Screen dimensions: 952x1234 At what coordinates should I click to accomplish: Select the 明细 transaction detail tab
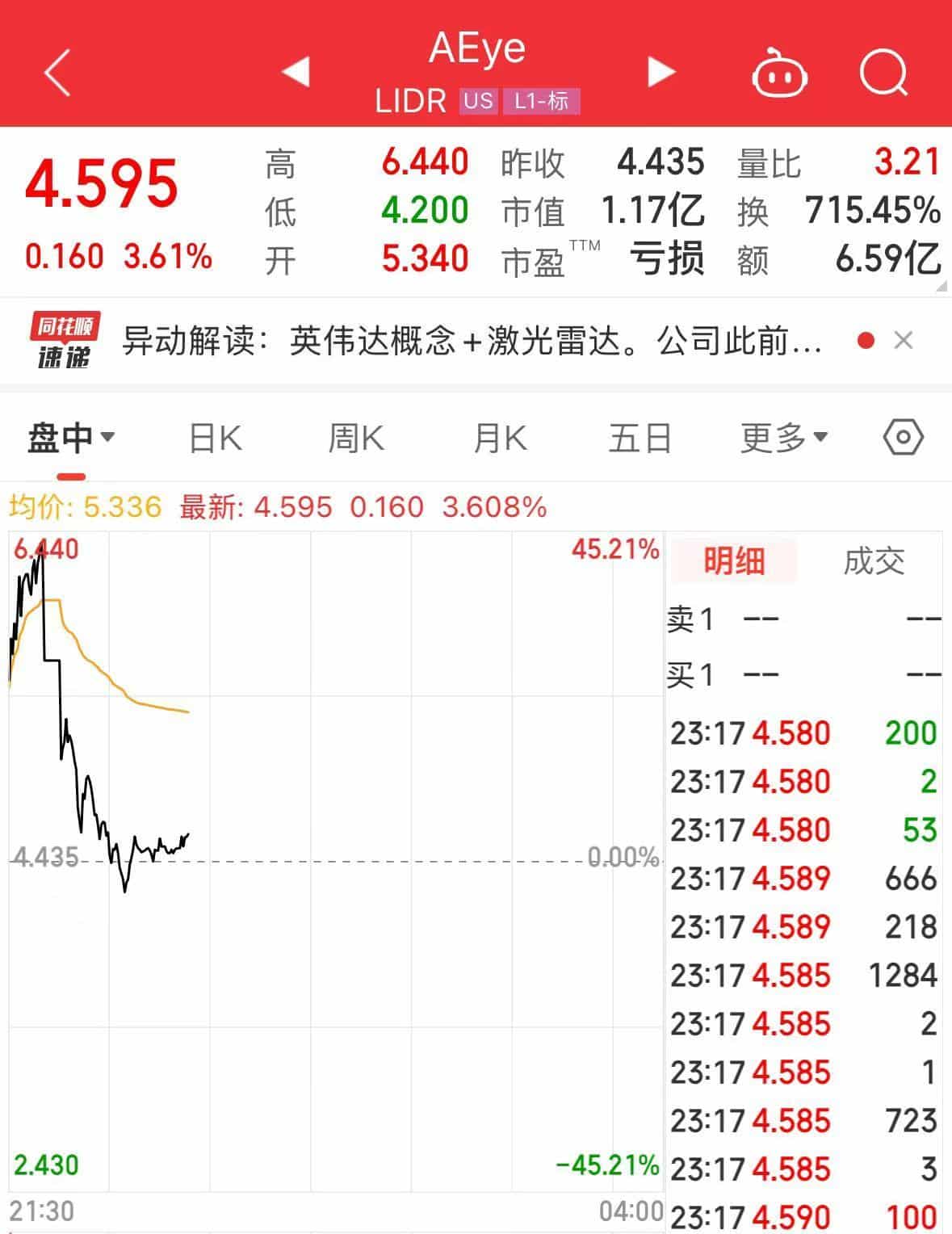(733, 559)
